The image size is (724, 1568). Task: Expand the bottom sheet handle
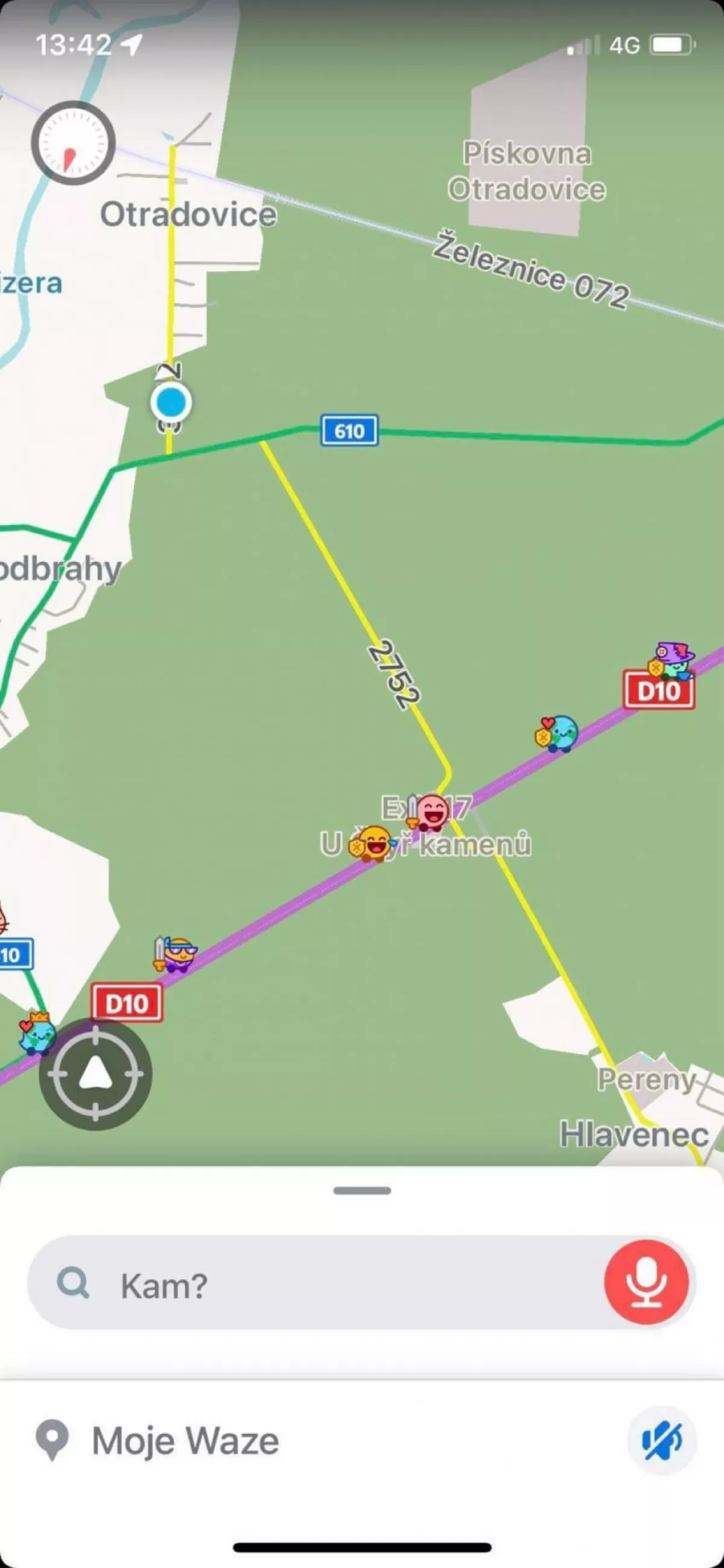[362, 1191]
